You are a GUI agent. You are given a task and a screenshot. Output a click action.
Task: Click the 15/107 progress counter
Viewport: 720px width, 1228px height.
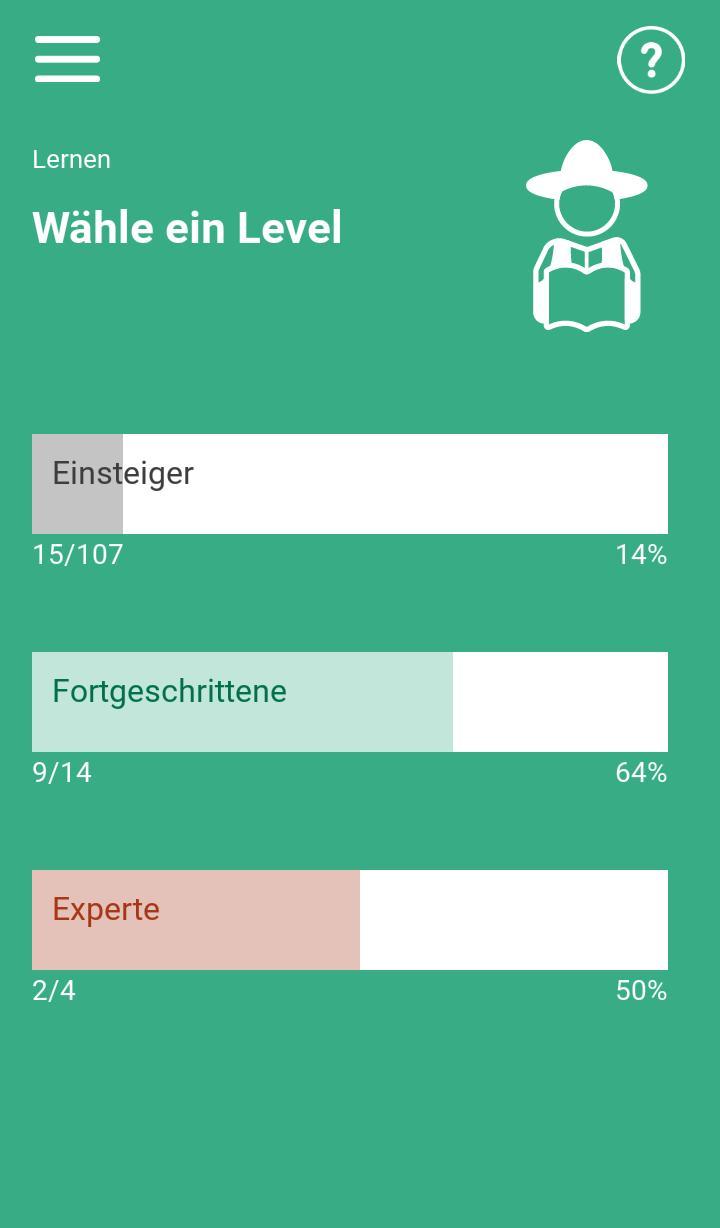point(75,554)
